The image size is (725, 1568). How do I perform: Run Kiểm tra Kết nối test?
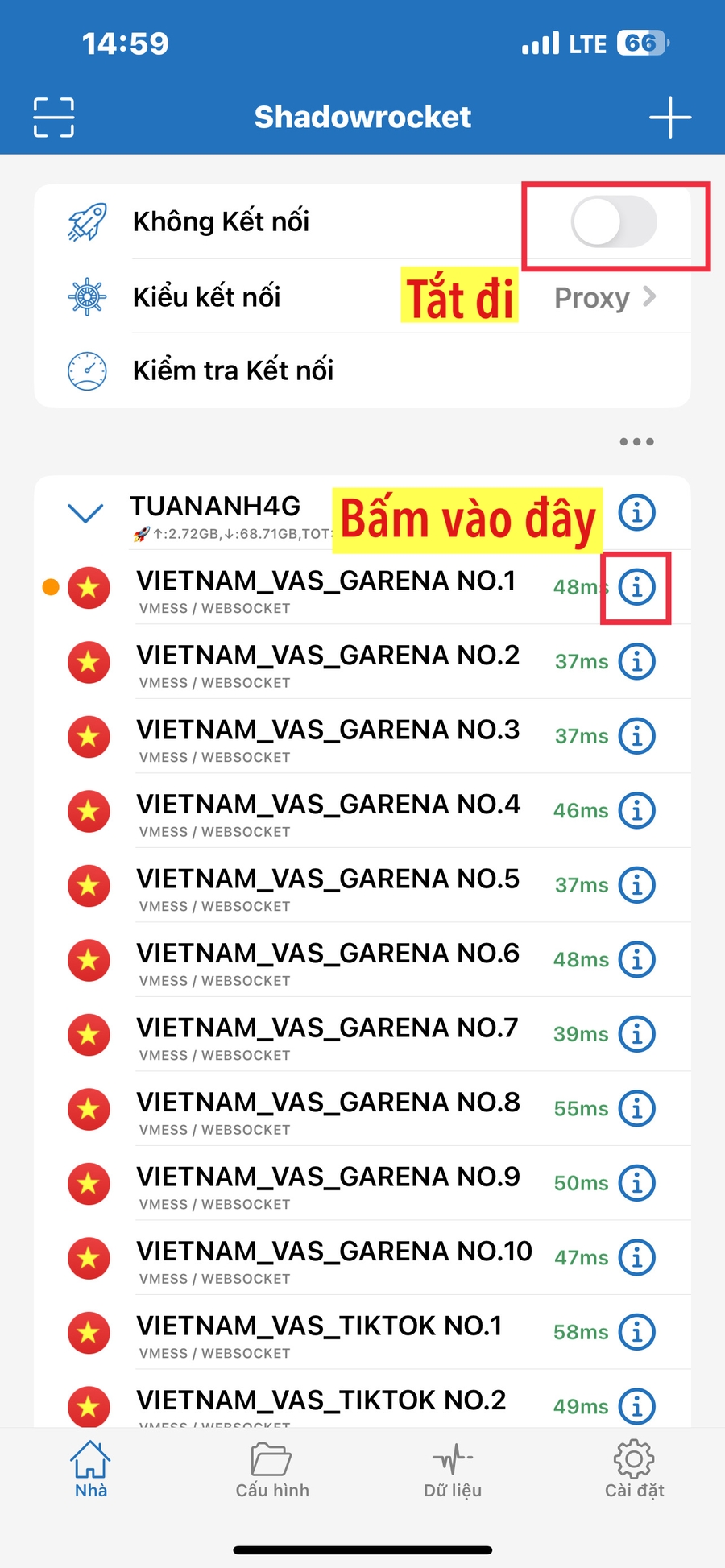pos(234,370)
